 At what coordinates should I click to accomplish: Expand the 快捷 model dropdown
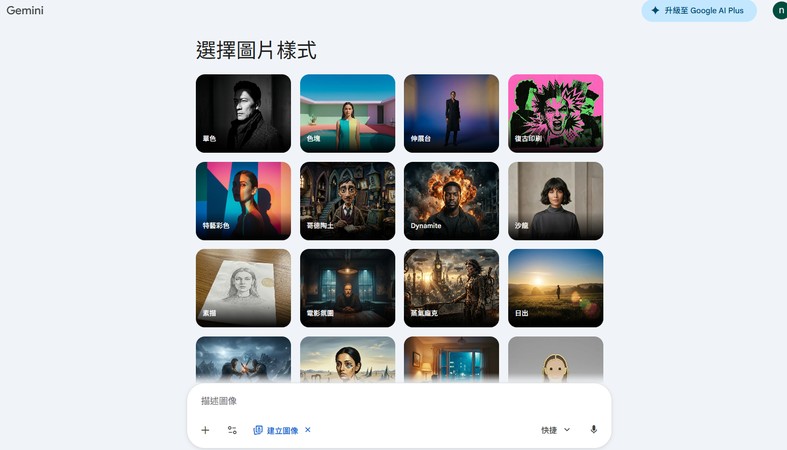click(555, 430)
